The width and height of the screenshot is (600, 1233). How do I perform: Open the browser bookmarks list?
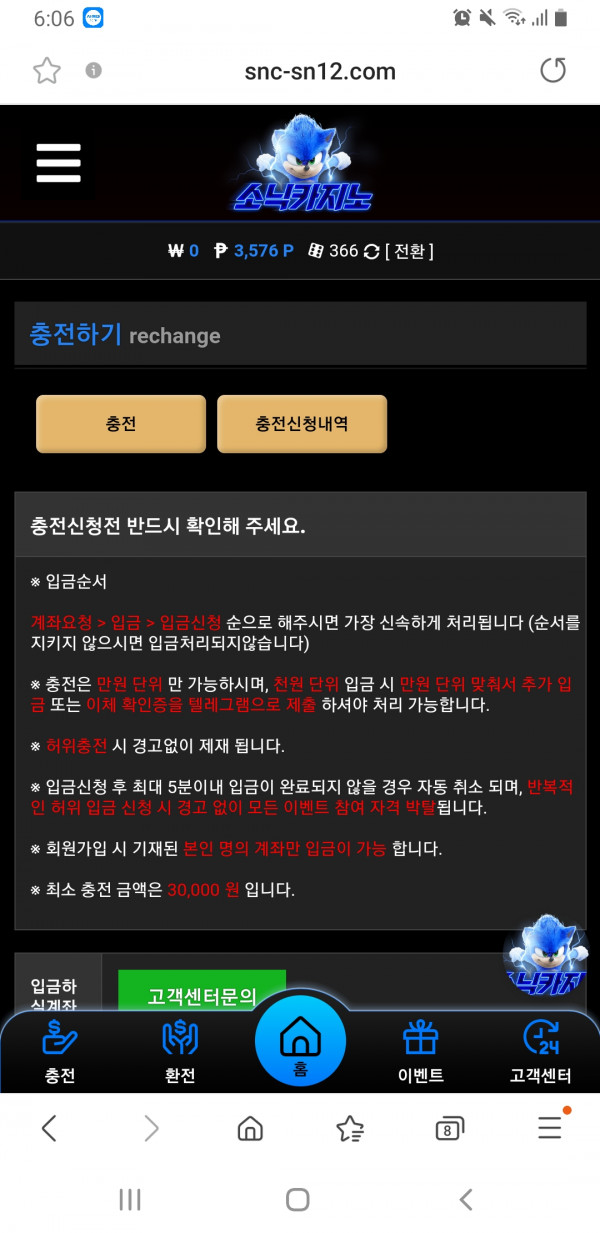click(350, 1130)
